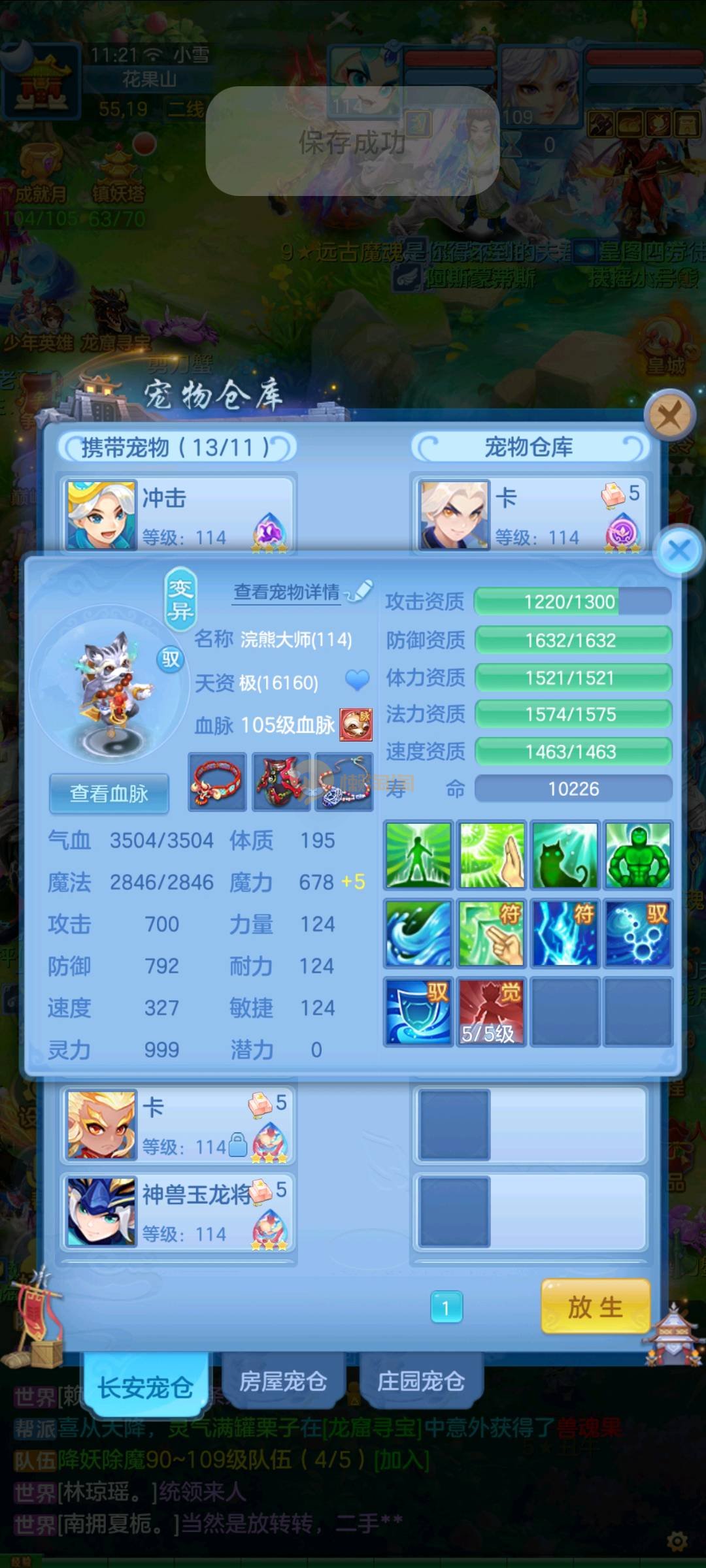Tap the red bracelet equipment slot
Screen dimensions: 706x1568
(x=218, y=782)
